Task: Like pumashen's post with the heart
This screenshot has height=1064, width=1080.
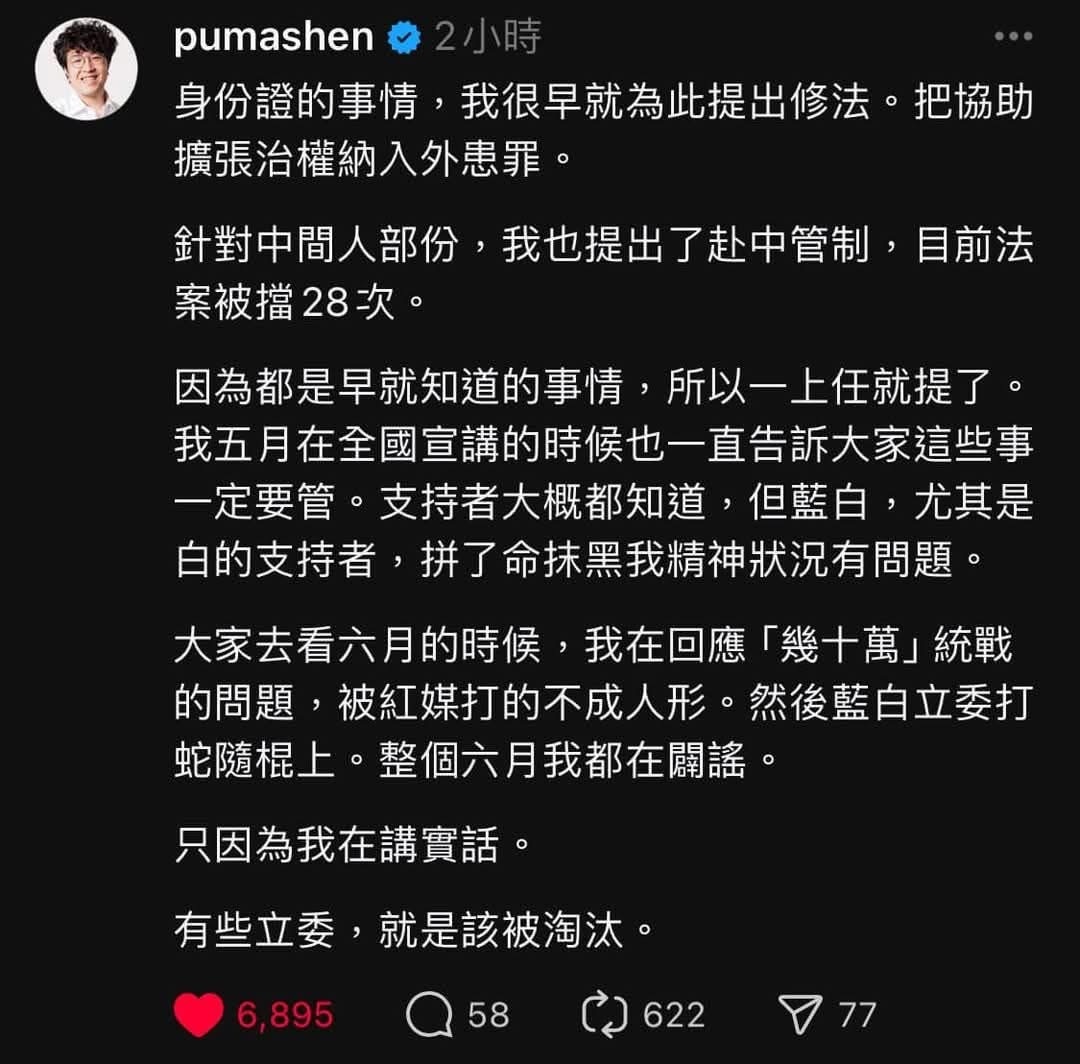Action: pyautogui.click(x=198, y=1016)
